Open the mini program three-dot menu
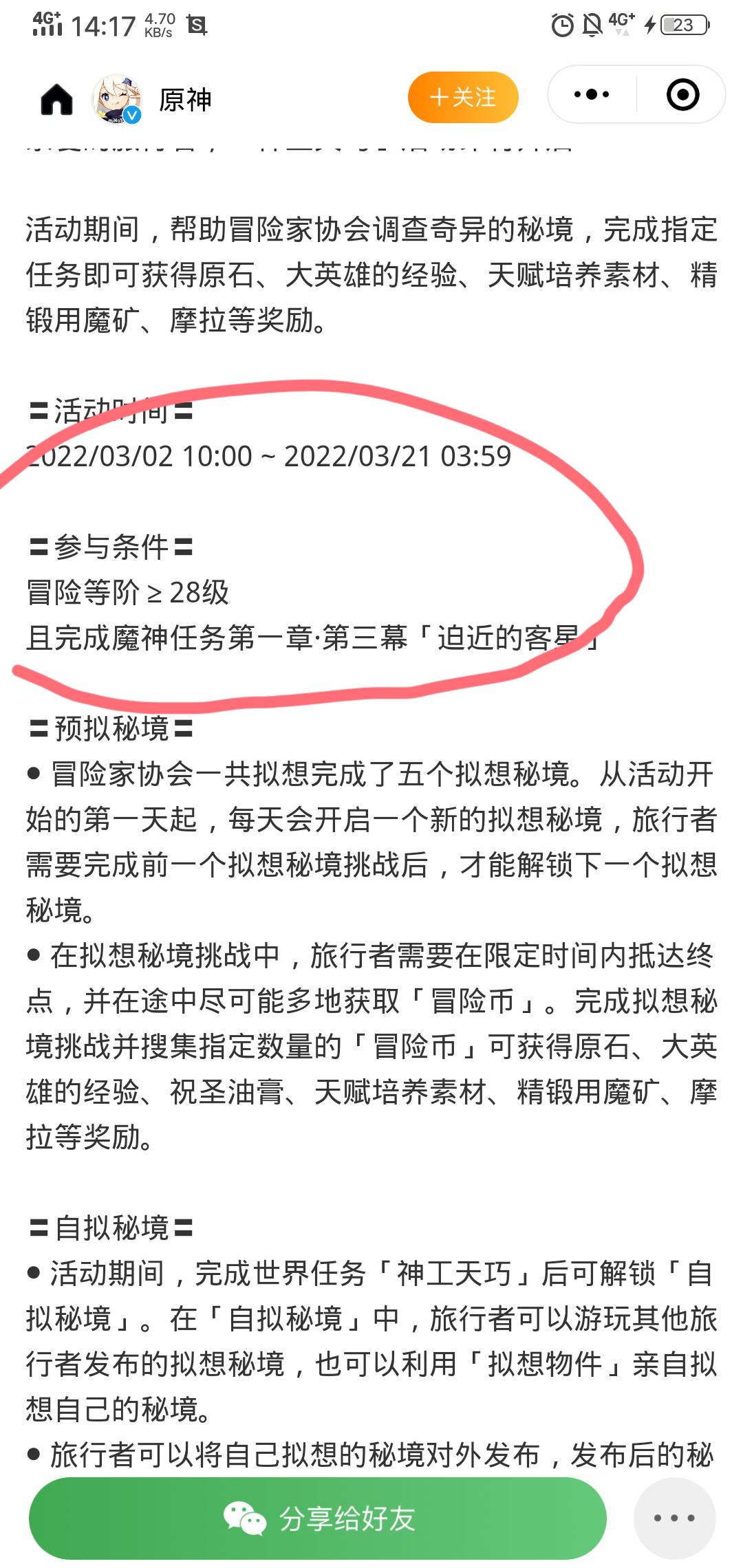The width and height of the screenshot is (743, 1568). tap(592, 95)
